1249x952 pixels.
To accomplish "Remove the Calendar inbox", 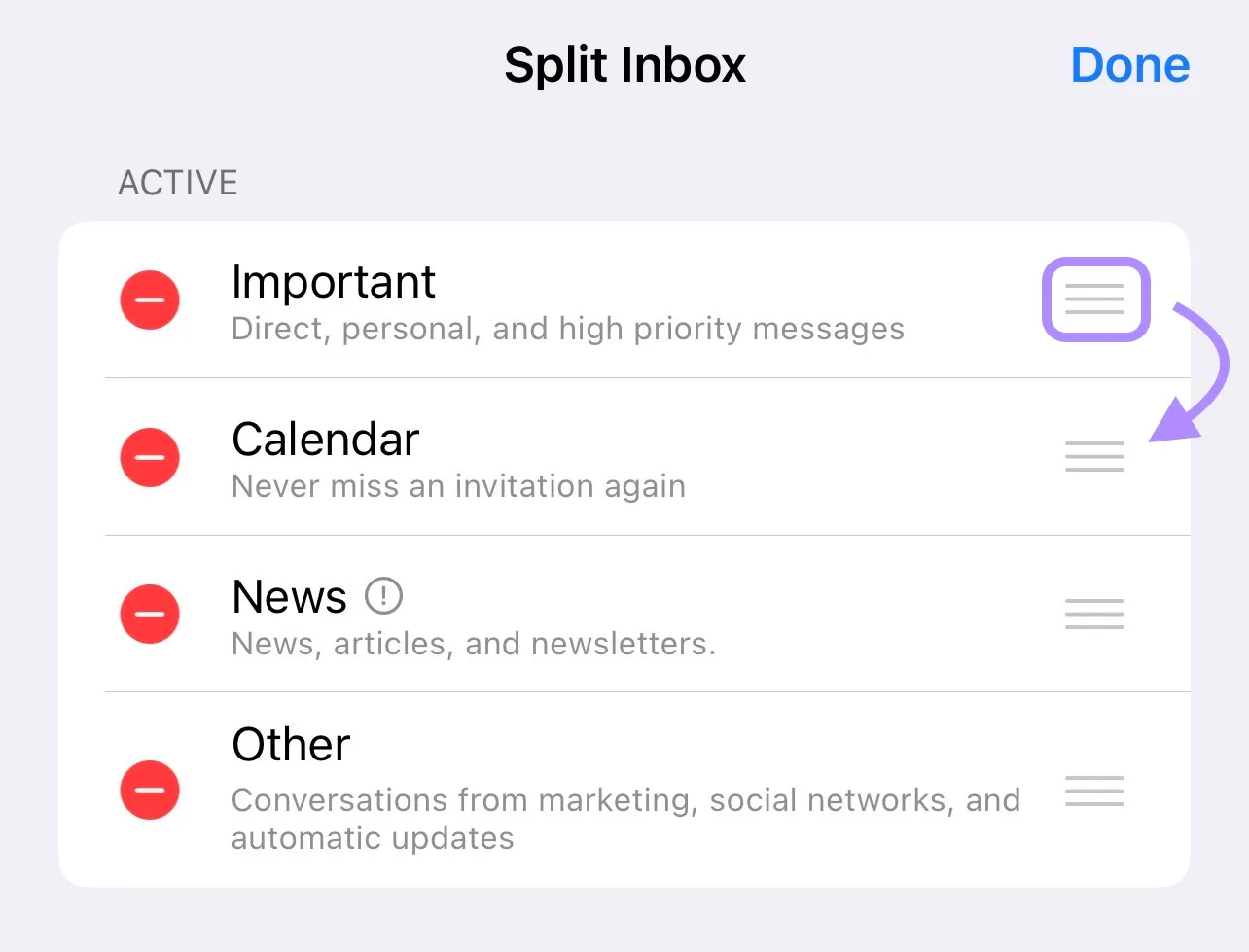I will pos(150,457).
